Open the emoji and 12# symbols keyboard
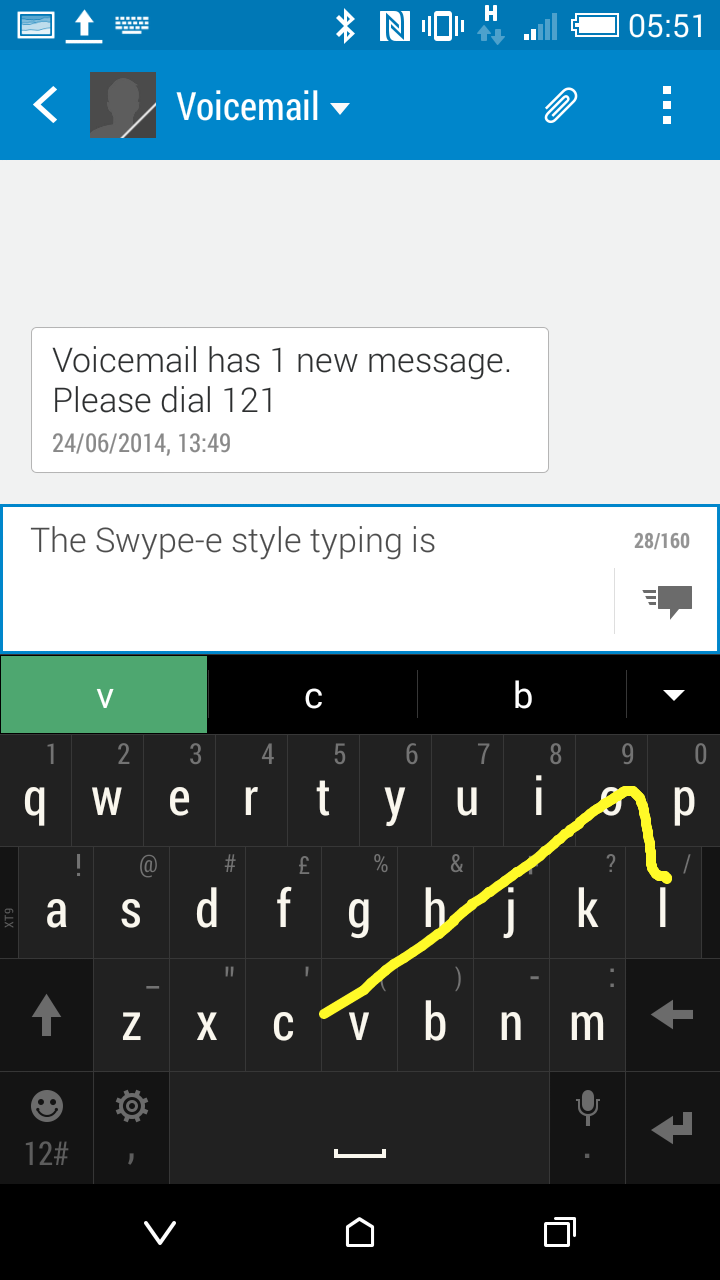This screenshot has height=1280, width=720. [x=47, y=1128]
